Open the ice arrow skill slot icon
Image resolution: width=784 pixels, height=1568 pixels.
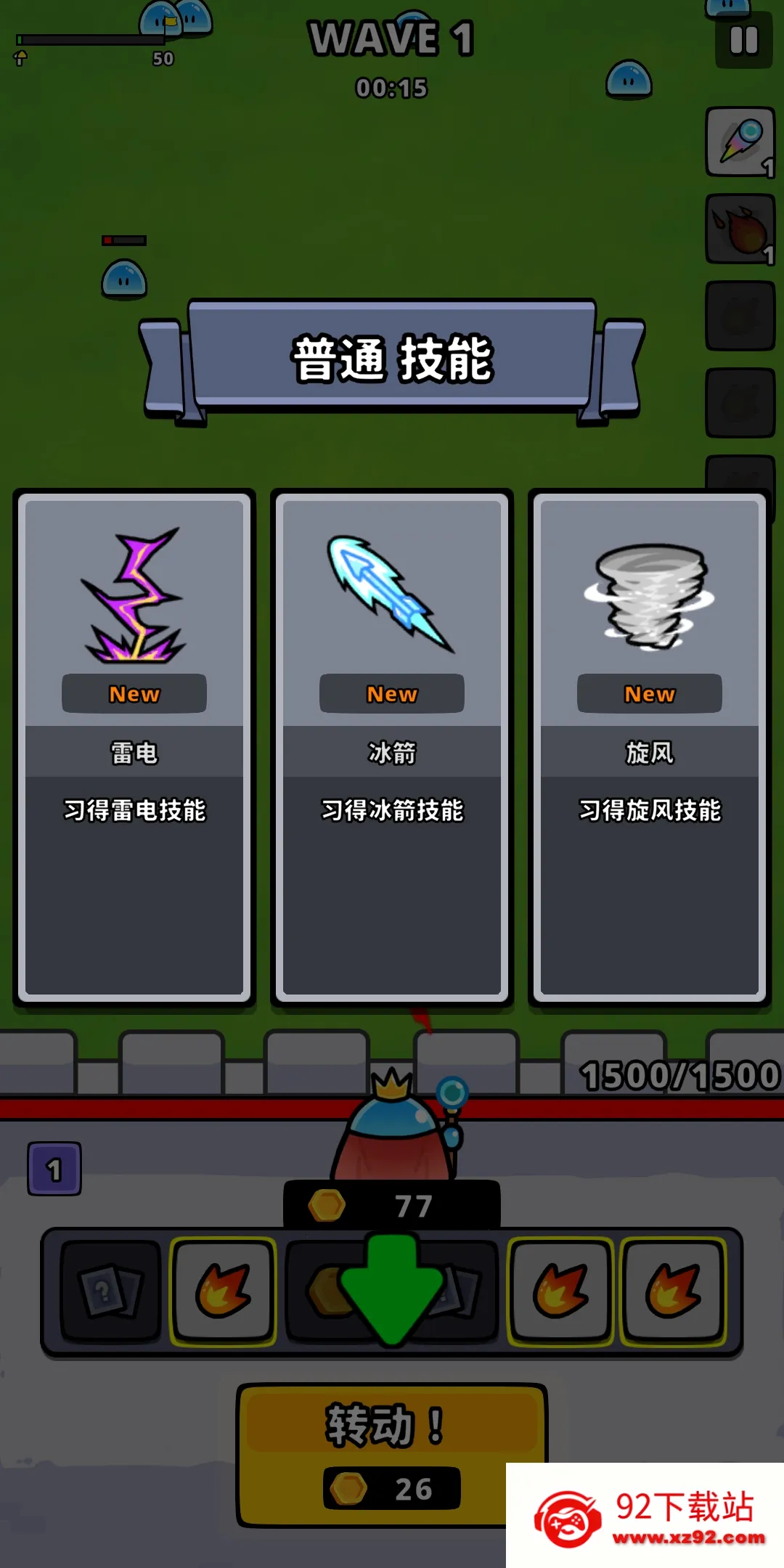(x=740, y=142)
